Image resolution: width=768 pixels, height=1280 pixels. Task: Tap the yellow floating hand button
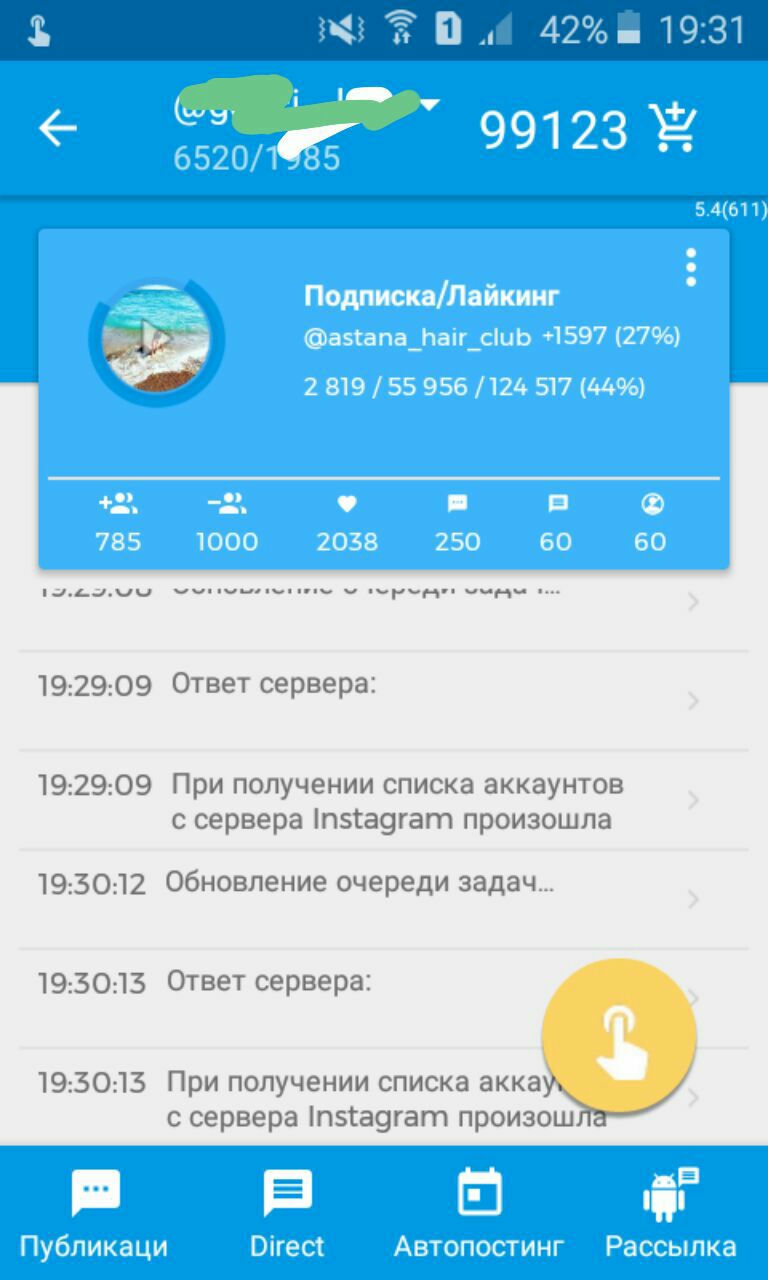tap(619, 1035)
